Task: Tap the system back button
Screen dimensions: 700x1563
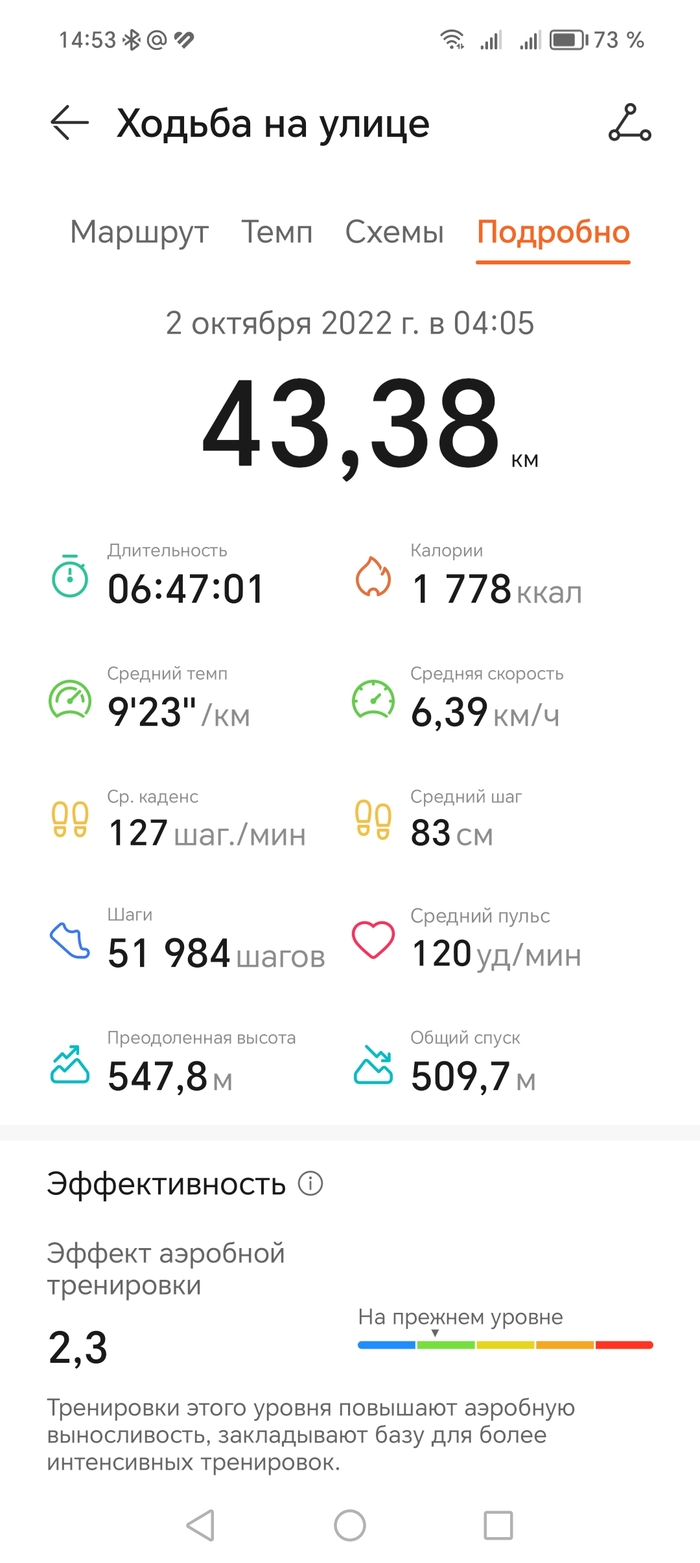Action: coord(201,1525)
